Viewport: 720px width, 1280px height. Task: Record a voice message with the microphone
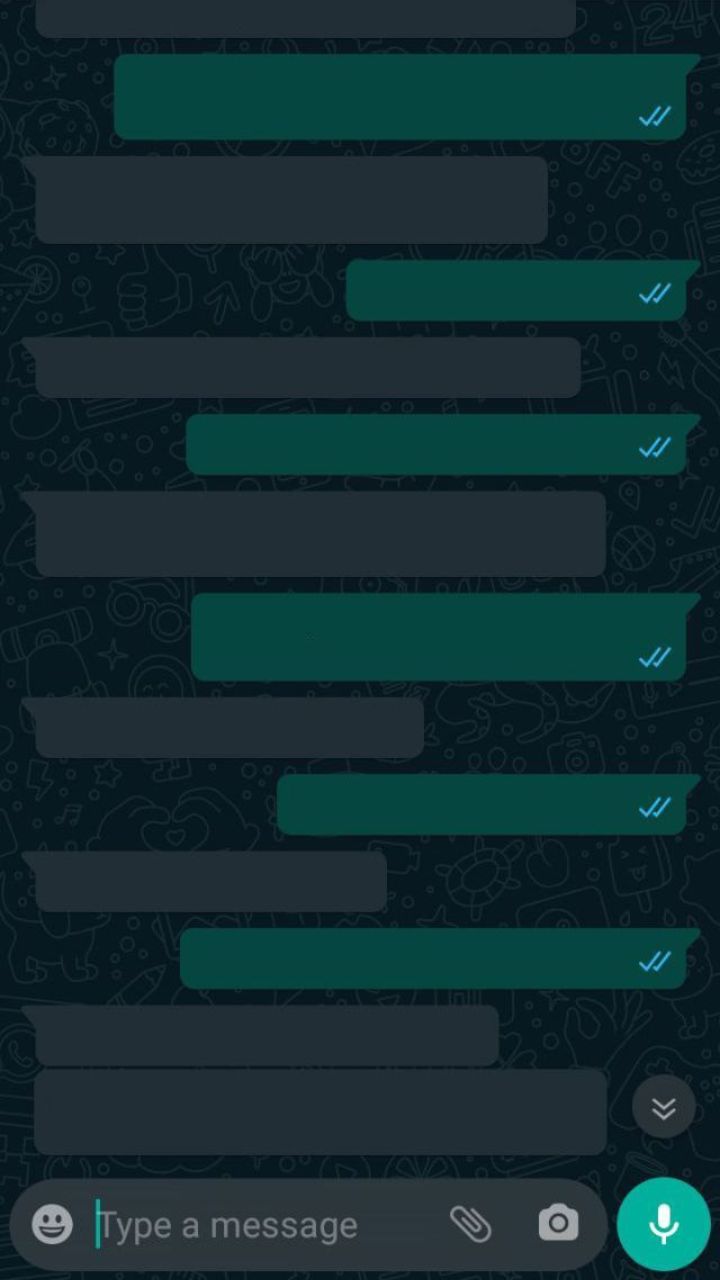coord(664,1224)
